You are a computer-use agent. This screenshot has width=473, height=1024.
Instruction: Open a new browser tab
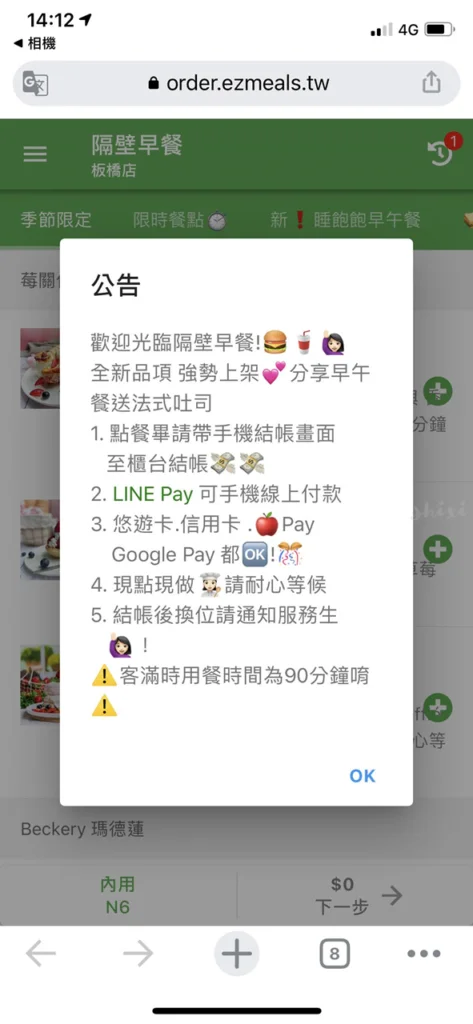(236, 954)
